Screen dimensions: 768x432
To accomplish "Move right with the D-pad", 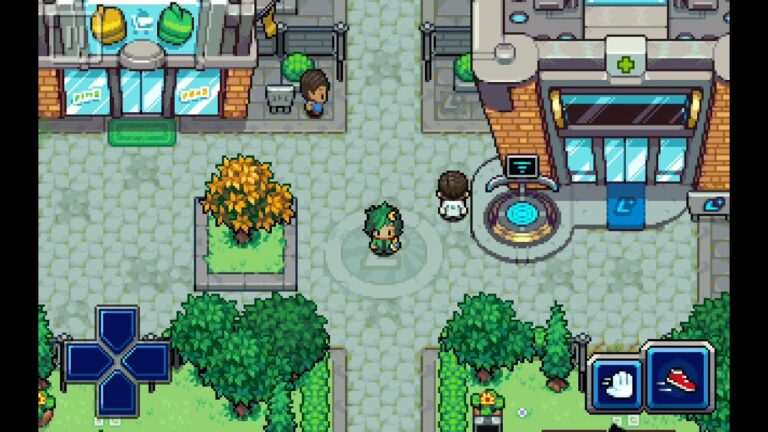I will pyautogui.click(x=152, y=362).
